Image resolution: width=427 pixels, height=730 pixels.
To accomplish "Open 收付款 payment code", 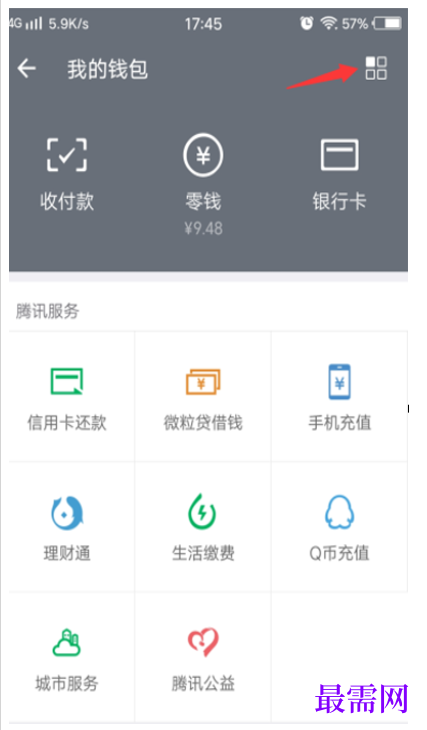I will [x=67, y=175].
